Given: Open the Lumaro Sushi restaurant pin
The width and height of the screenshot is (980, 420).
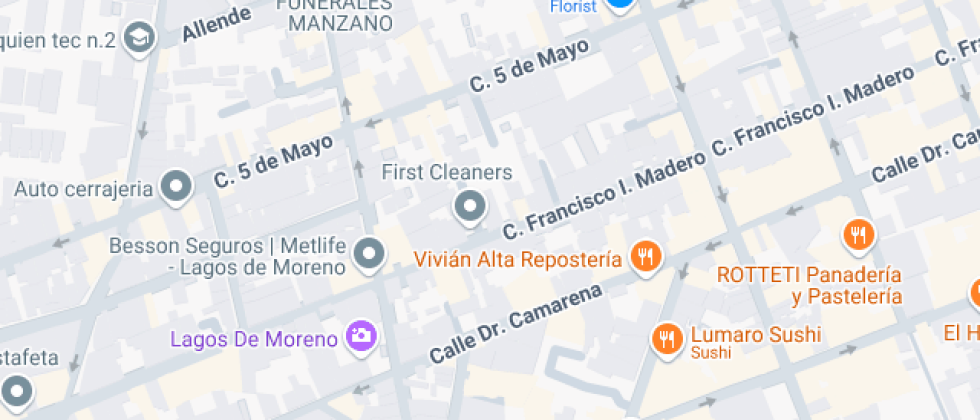Looking at the screenshot, I should click(x=665, y=338).
